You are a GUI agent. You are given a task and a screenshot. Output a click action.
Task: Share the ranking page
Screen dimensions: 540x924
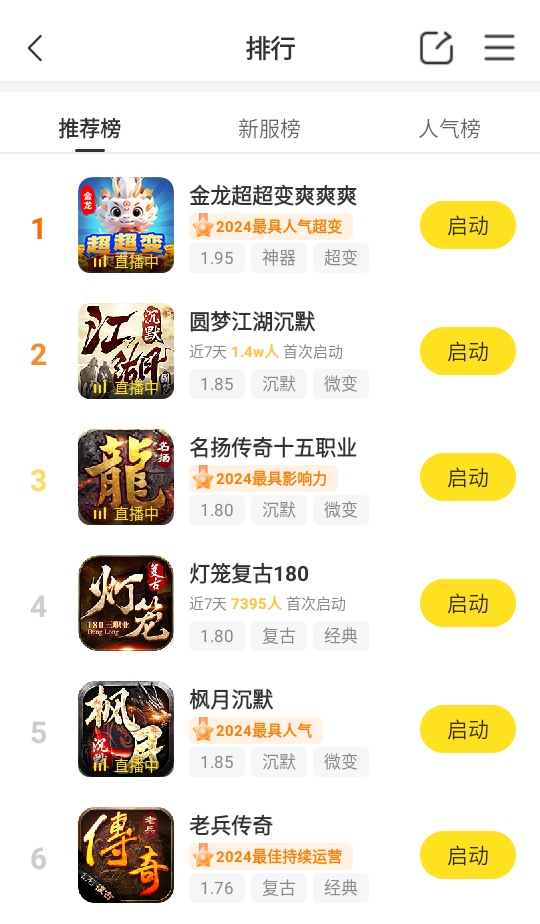(x=436, y=47)
